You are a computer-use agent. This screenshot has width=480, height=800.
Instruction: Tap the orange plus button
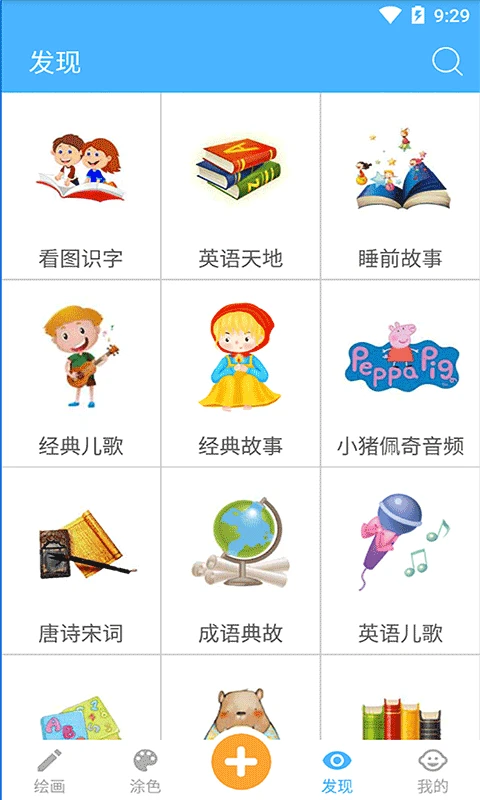(x=241, y=762)
